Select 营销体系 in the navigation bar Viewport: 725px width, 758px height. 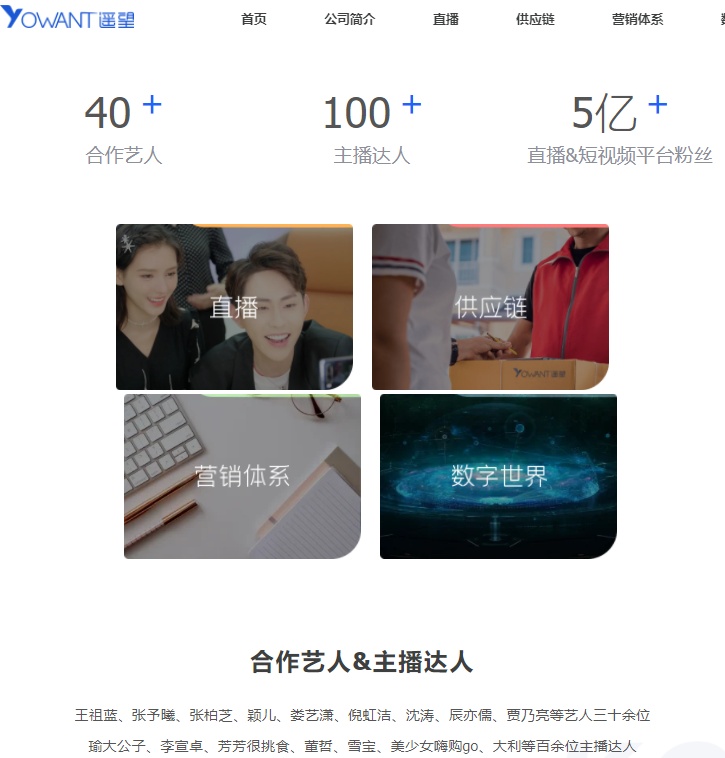click(637, 19)
